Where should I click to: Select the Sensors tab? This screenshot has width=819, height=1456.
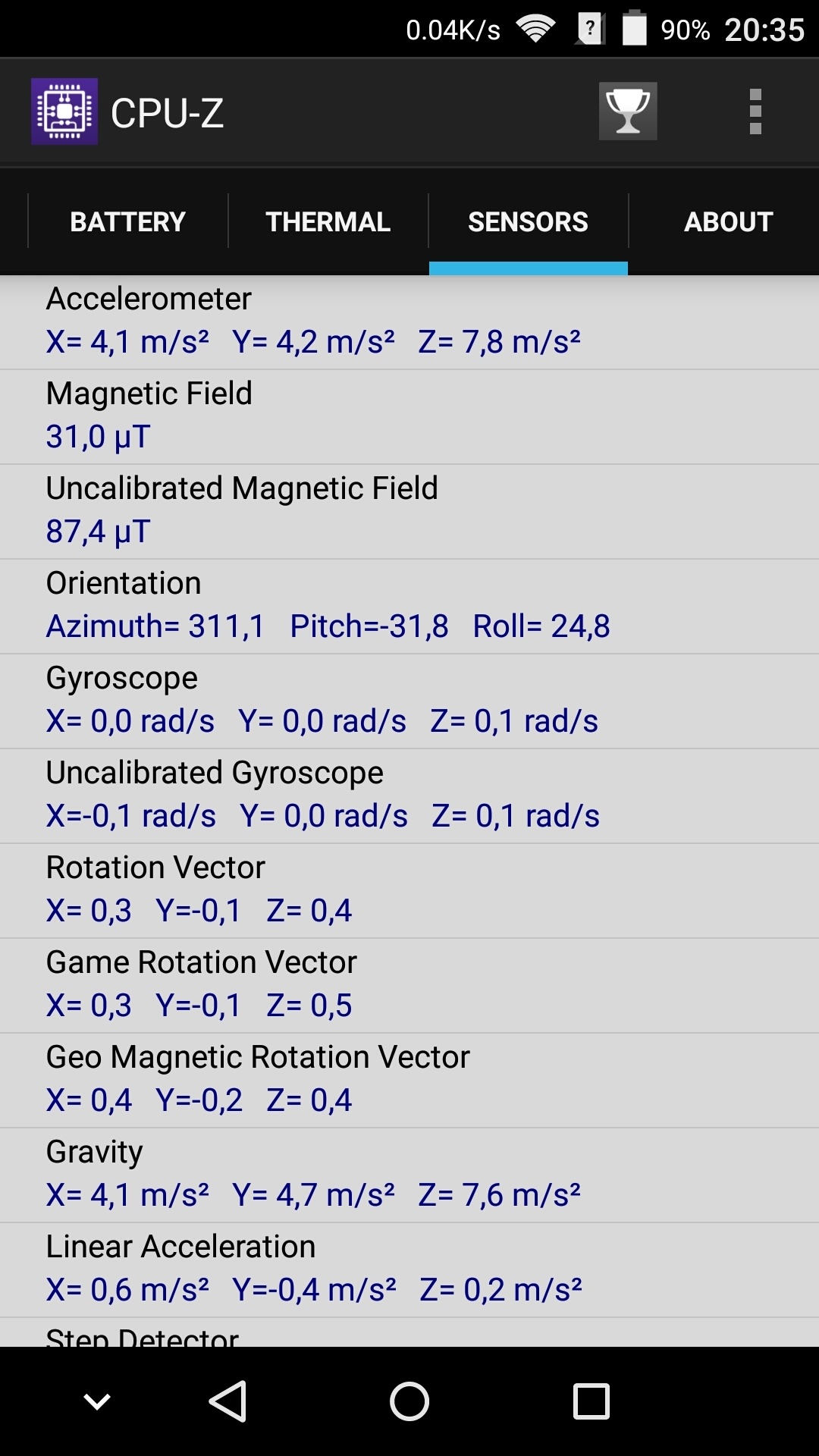click(528, 221)
